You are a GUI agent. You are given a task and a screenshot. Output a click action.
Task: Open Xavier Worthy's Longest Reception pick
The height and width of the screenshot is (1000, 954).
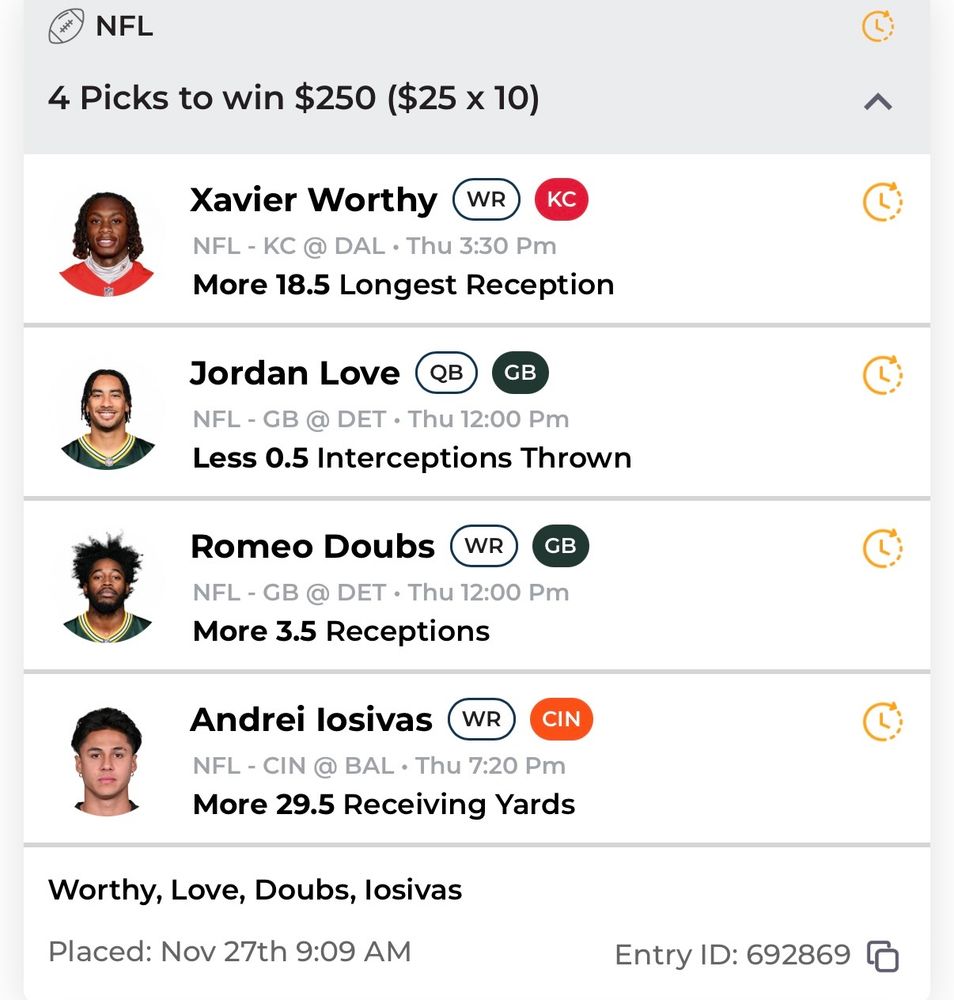click(403, 285)
